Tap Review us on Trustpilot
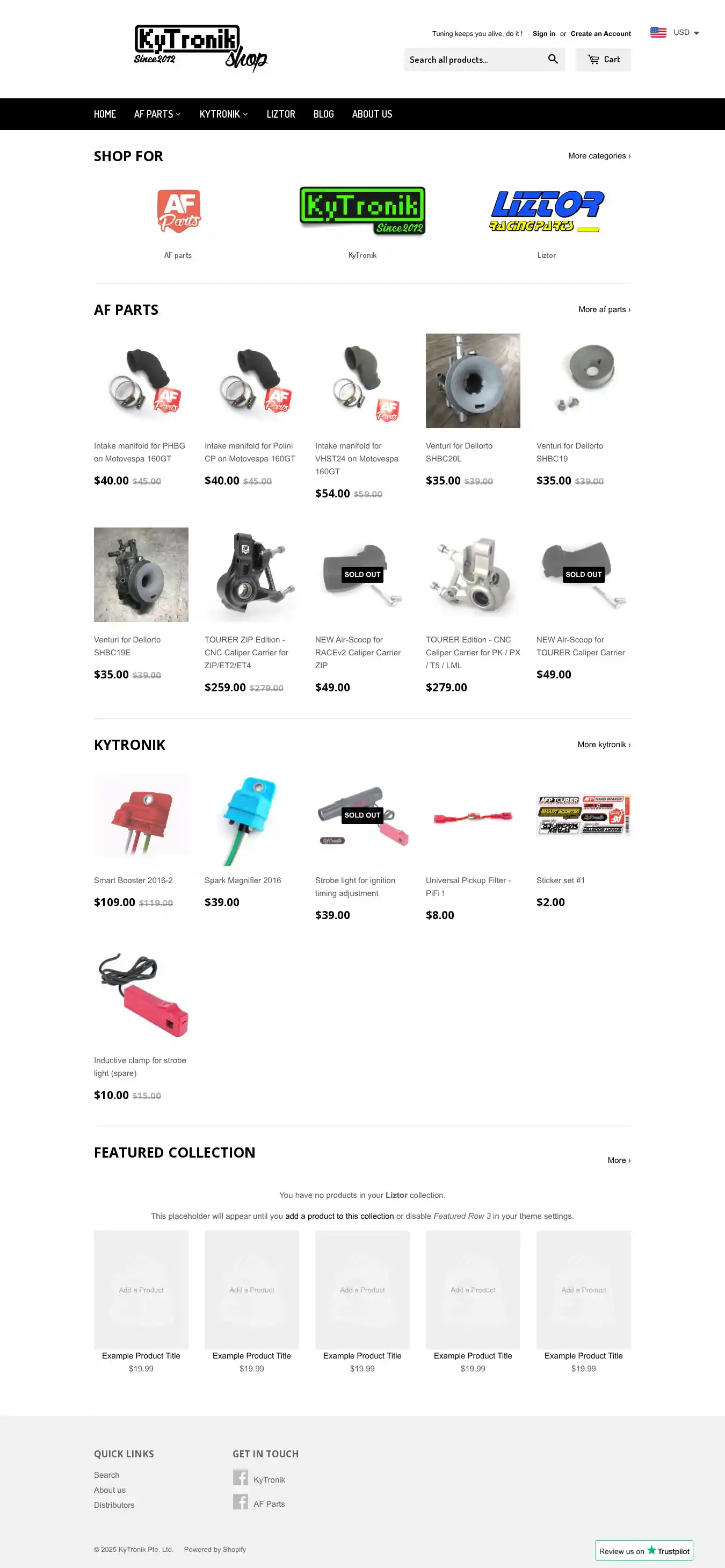The width and height of the screenshot is (725, 1568). pyautogui.click(x=643, y=1550)
